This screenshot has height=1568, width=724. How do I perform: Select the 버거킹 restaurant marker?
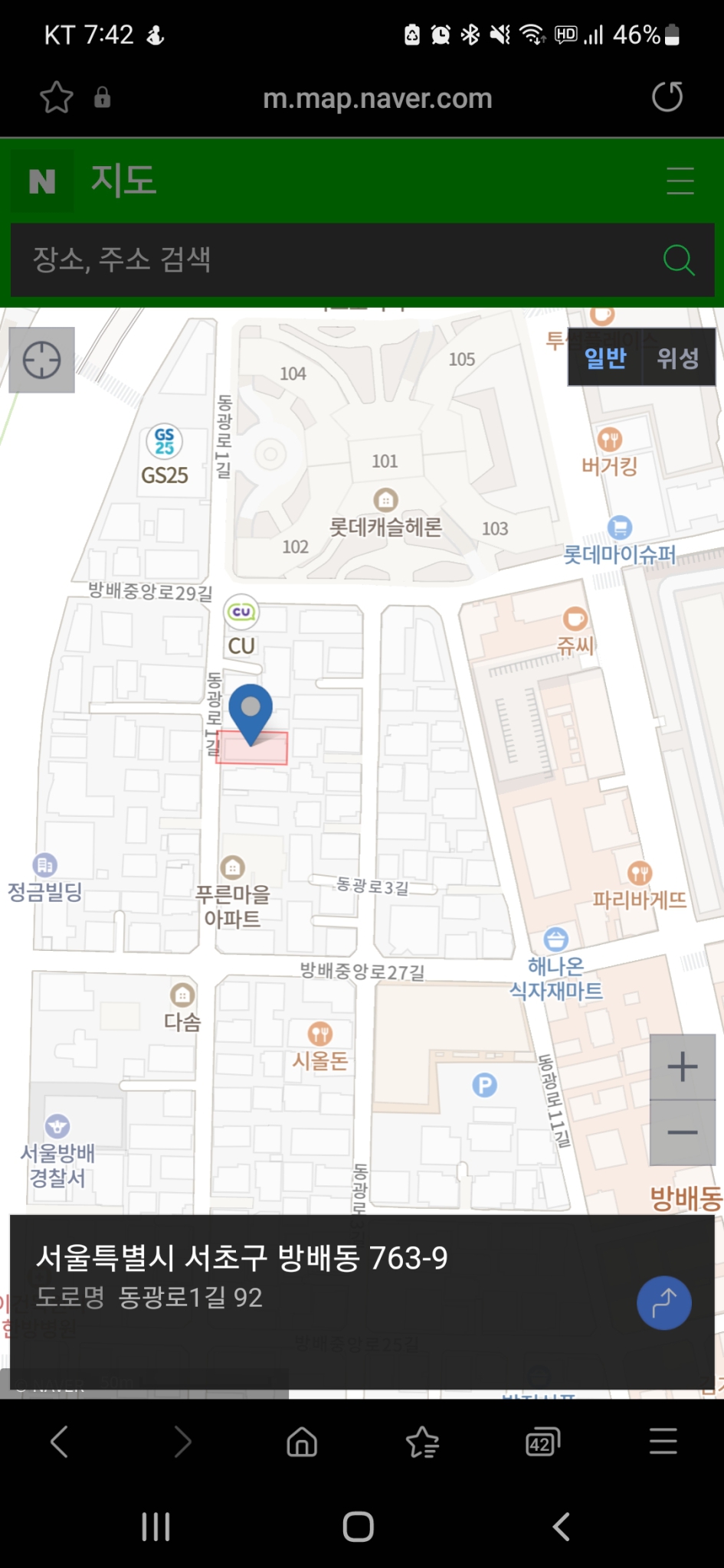pyautogui.click(x=611, y=439)
